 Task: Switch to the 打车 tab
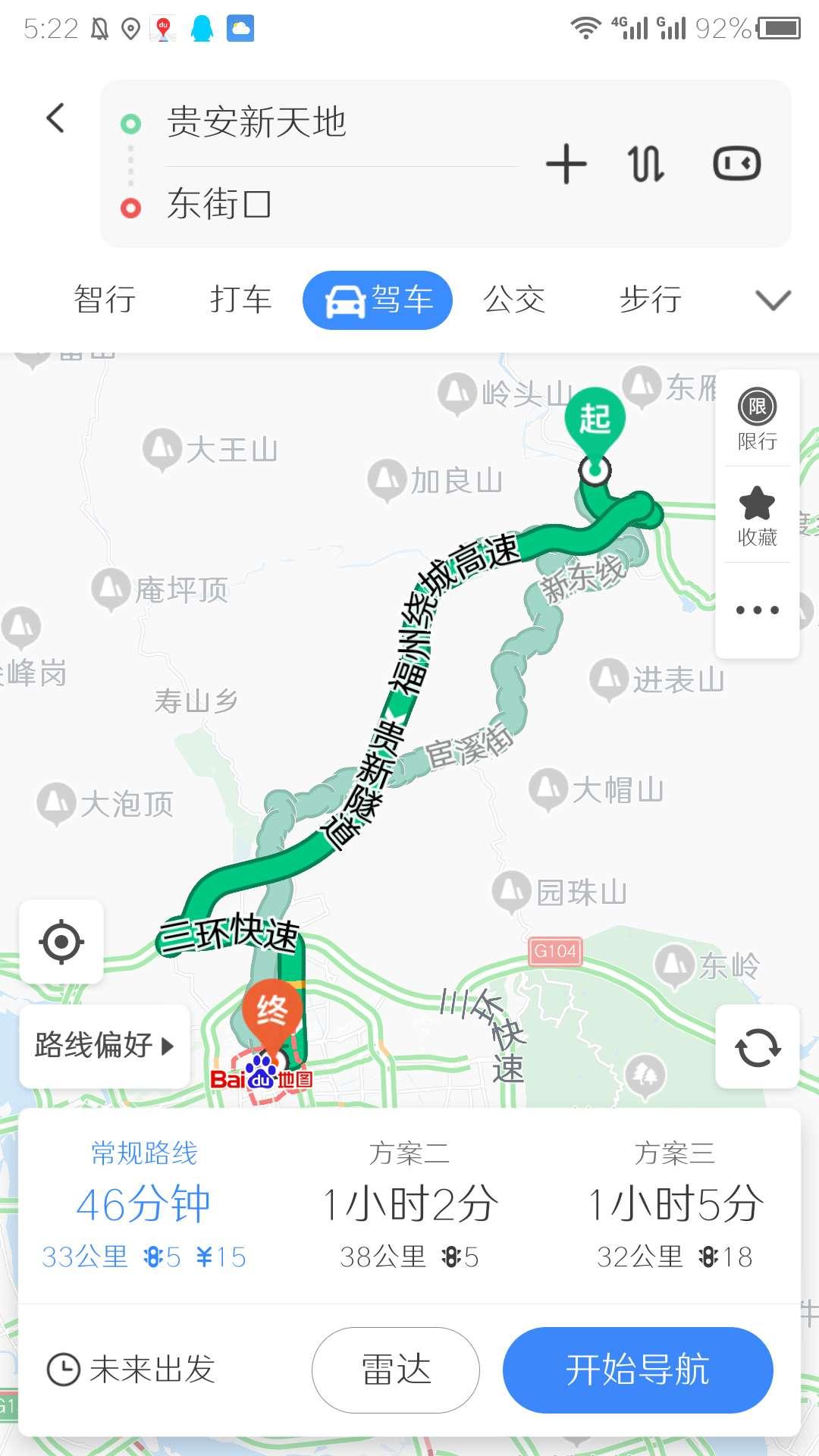point(240,300)
